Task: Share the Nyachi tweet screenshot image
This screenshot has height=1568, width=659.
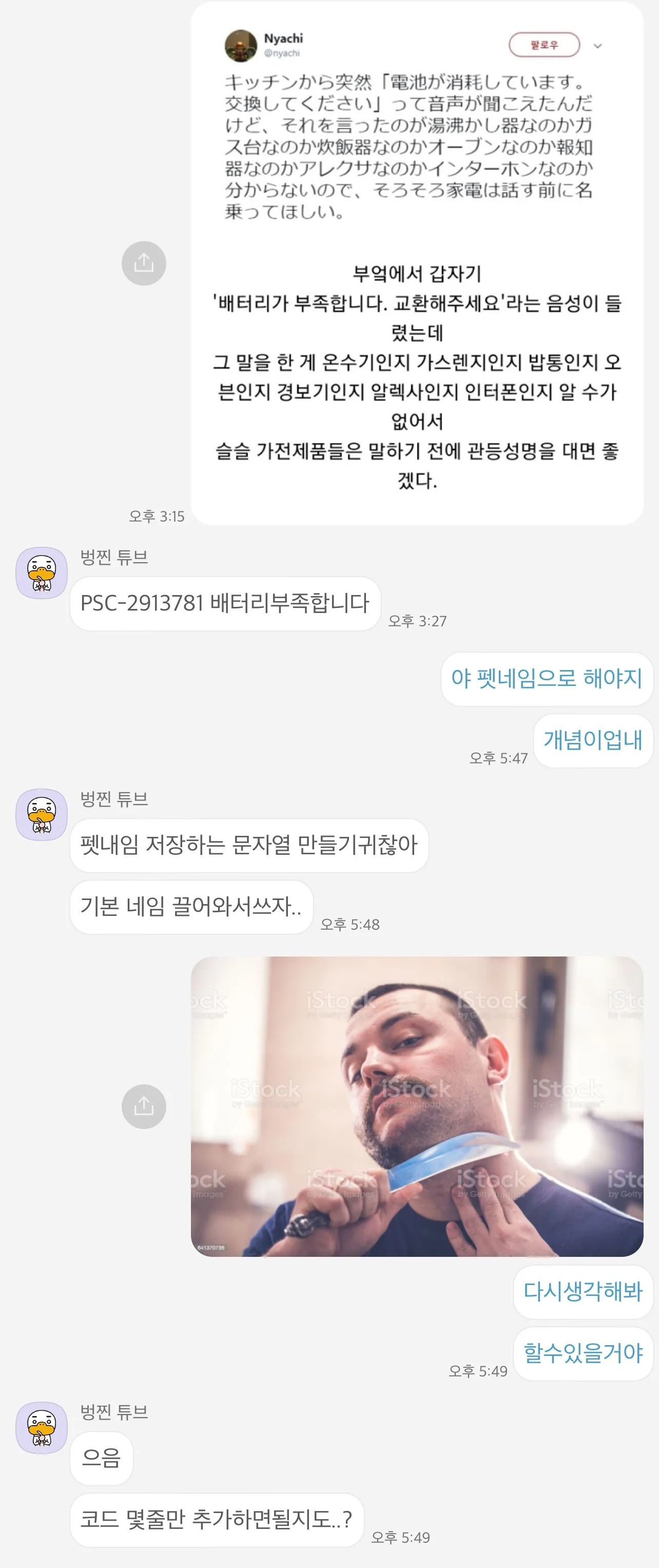Action: pyautogui.click(x=144, y=263)
